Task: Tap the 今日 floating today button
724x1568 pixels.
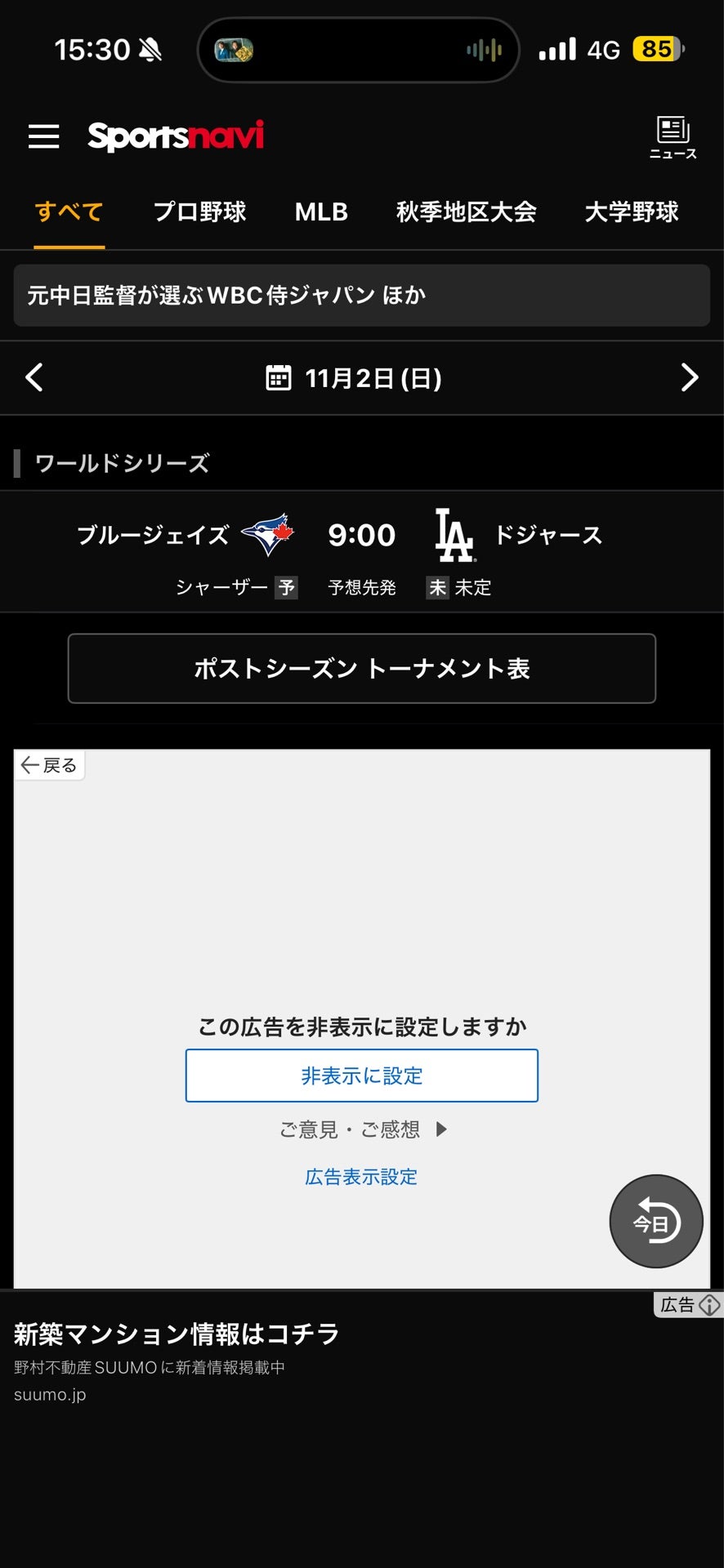Action: [x=655, y=1220]
